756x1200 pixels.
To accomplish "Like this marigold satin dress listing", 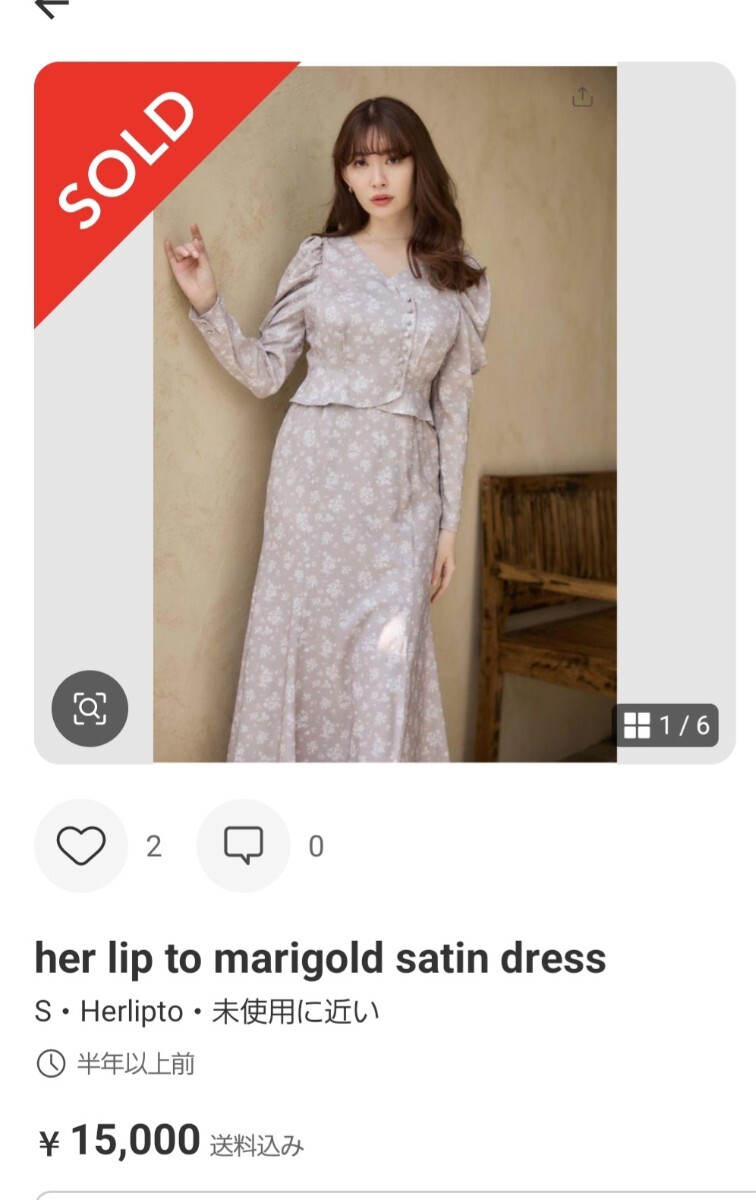I will click(x=81, y=846).
